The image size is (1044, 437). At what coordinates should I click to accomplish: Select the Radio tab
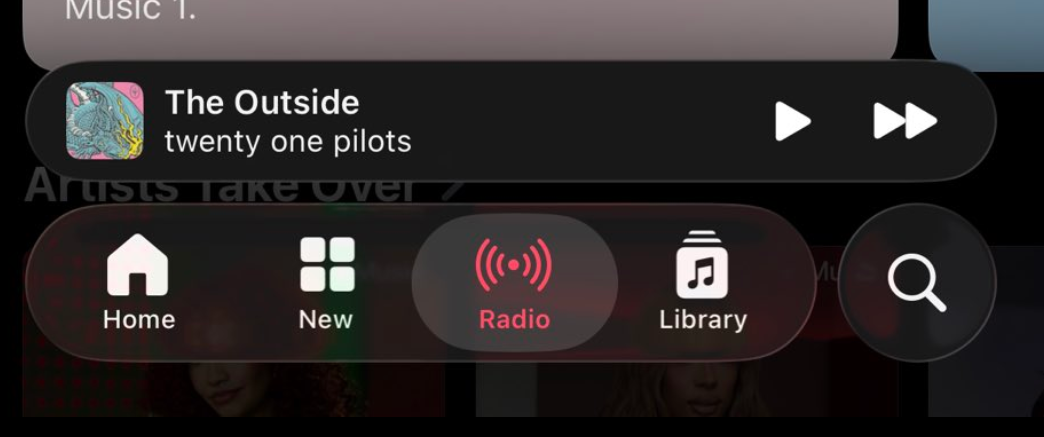514,283
